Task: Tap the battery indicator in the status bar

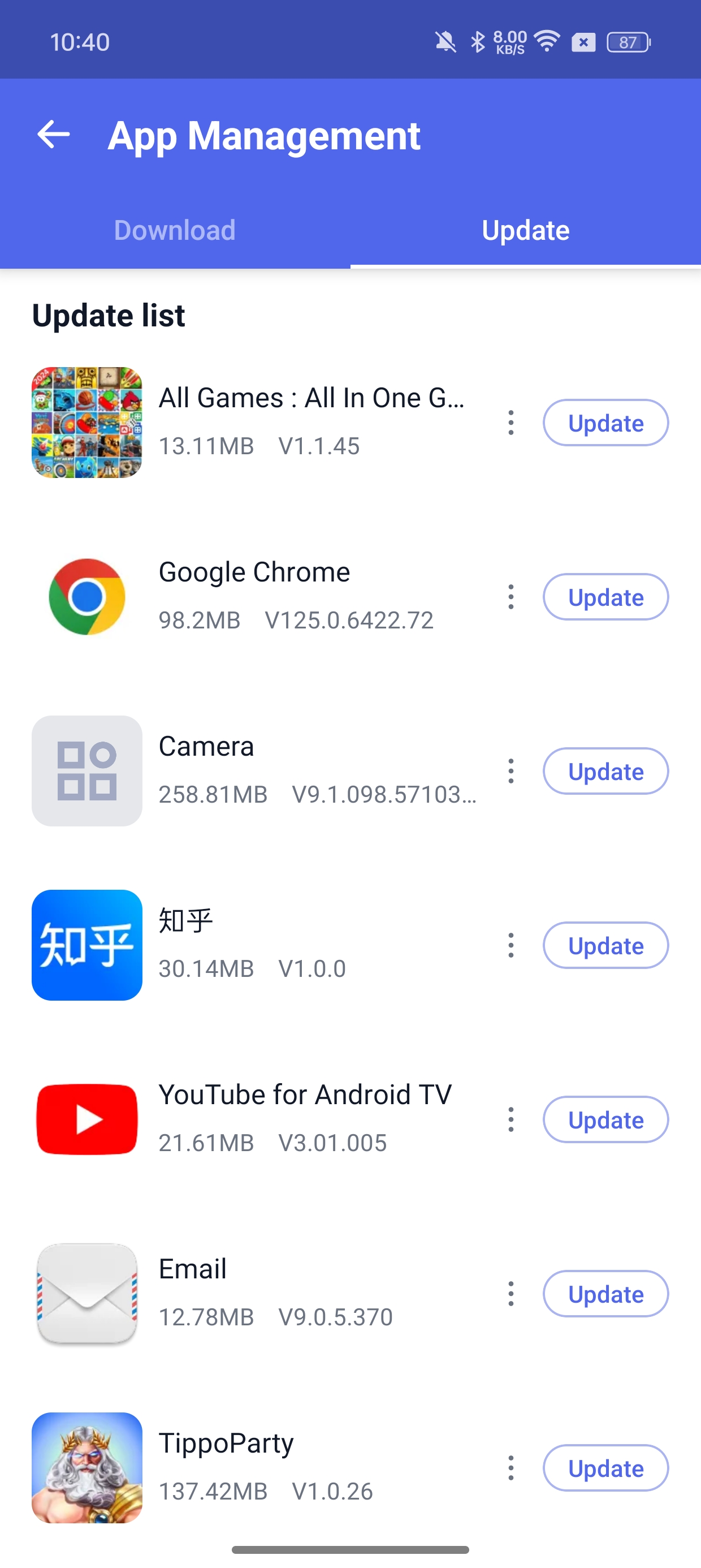Action: pos(628,41)
